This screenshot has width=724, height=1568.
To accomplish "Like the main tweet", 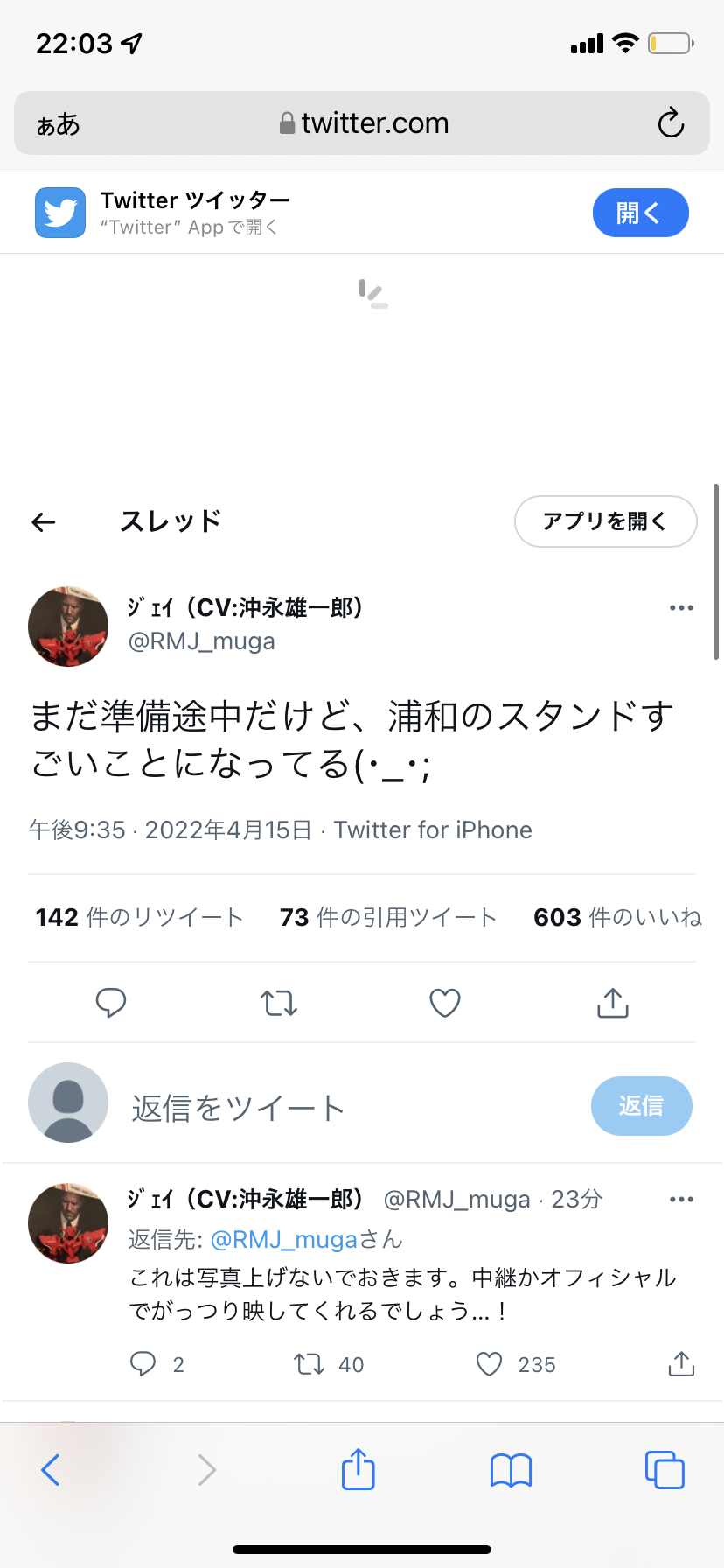I will pyautogui.click(x=445, y=1002).
